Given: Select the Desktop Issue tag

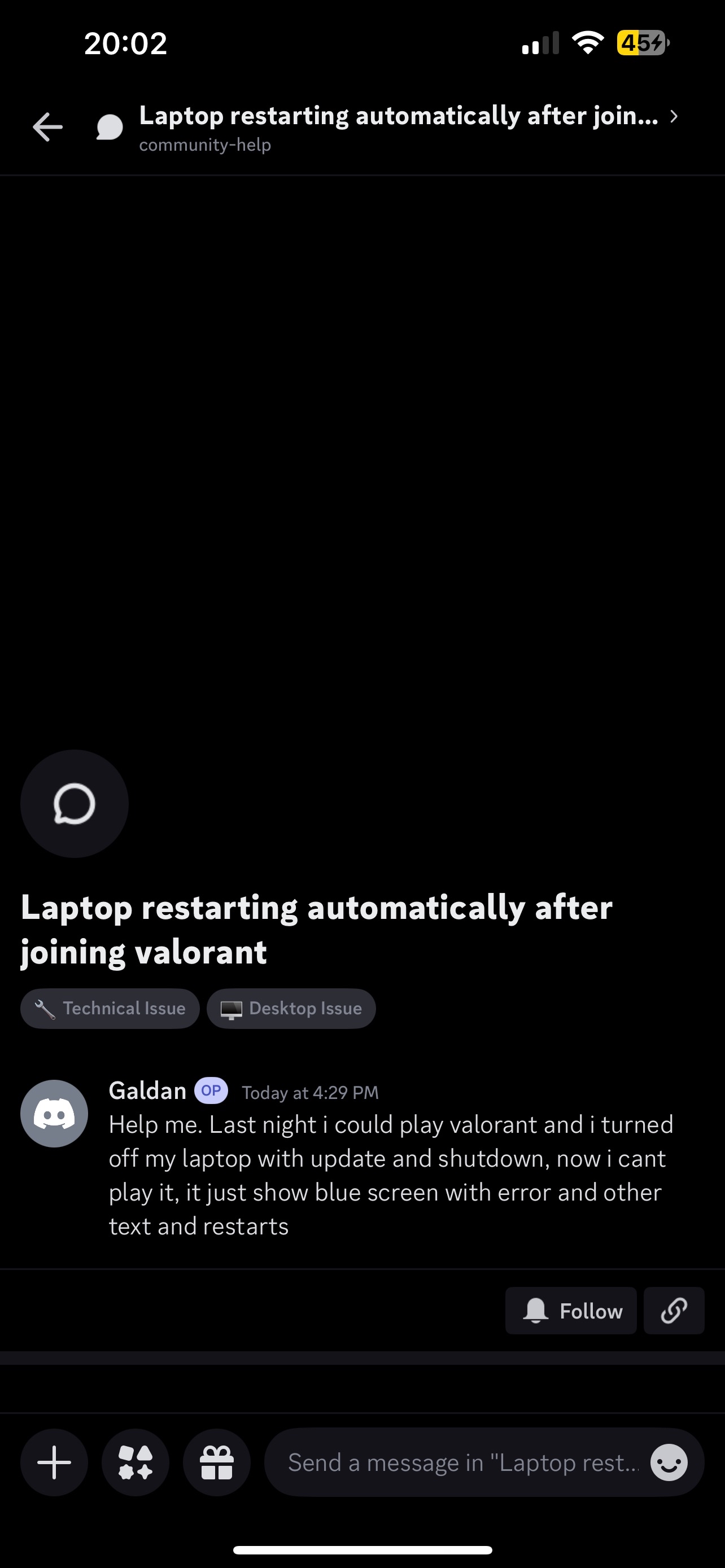Looking at the screenshot, I should coord(291,1009).
